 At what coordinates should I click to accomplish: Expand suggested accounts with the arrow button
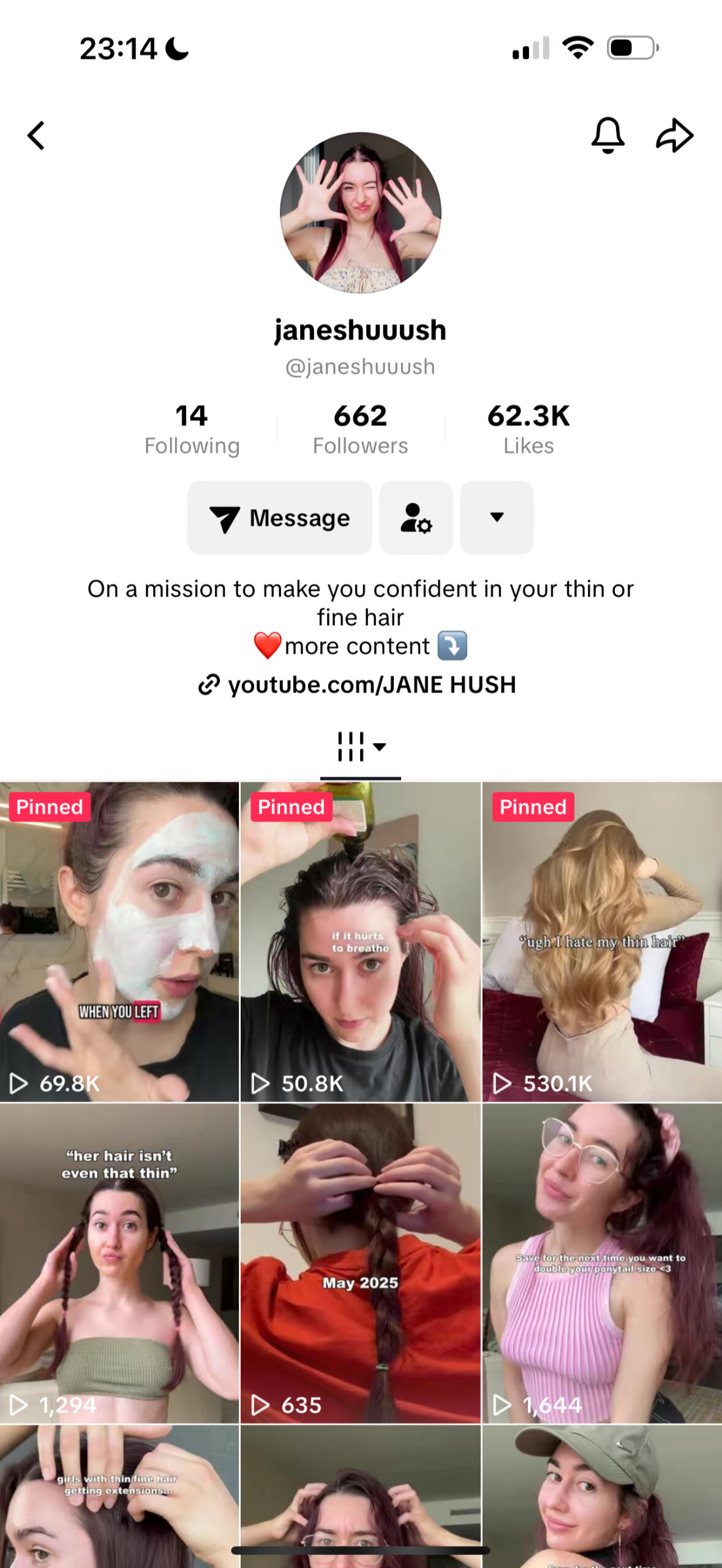click(x=497, y=518)
